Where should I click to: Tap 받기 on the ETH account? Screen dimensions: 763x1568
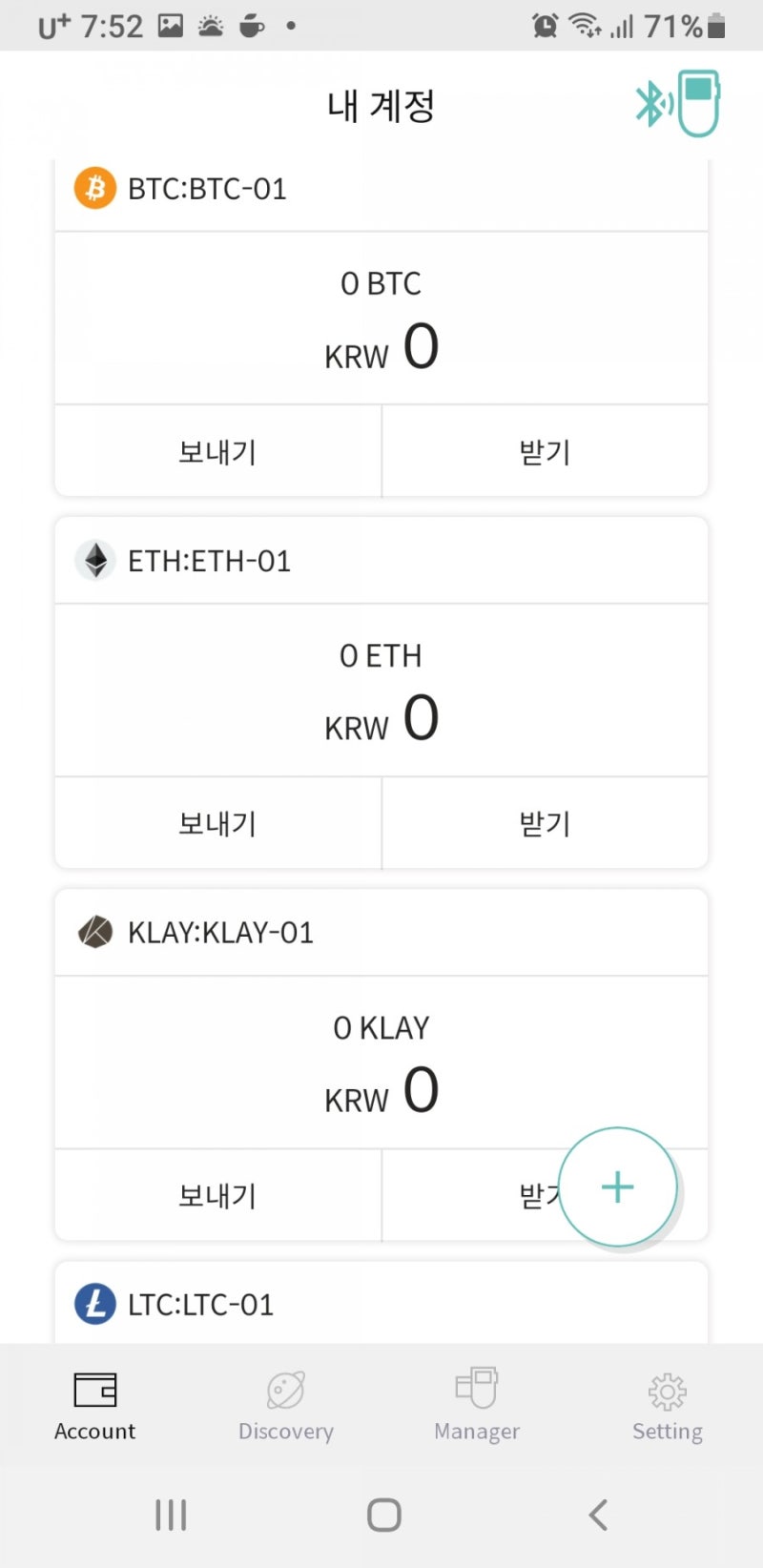coord(544,823)
